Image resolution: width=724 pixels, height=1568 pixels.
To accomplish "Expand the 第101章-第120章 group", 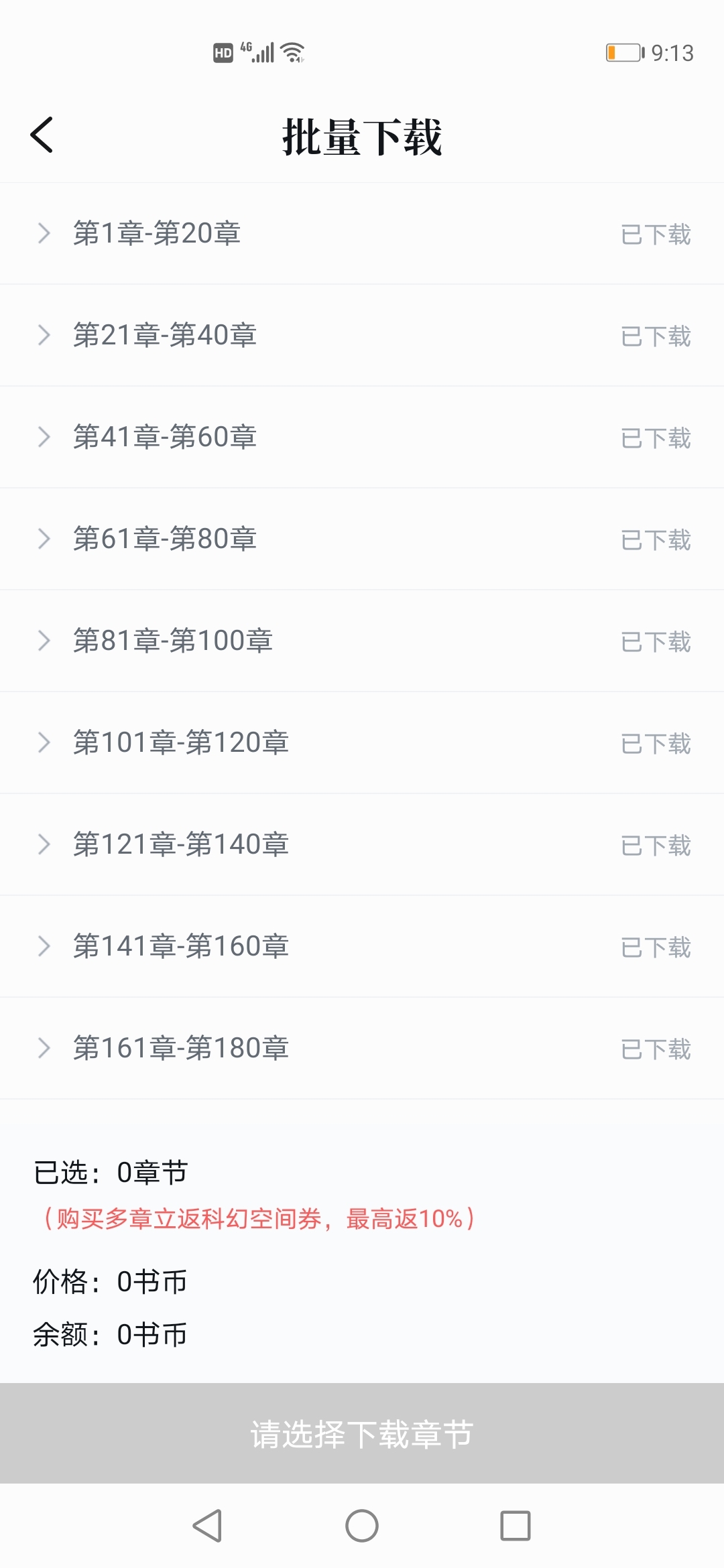I will pyautogui.click(x=362, y=742).
